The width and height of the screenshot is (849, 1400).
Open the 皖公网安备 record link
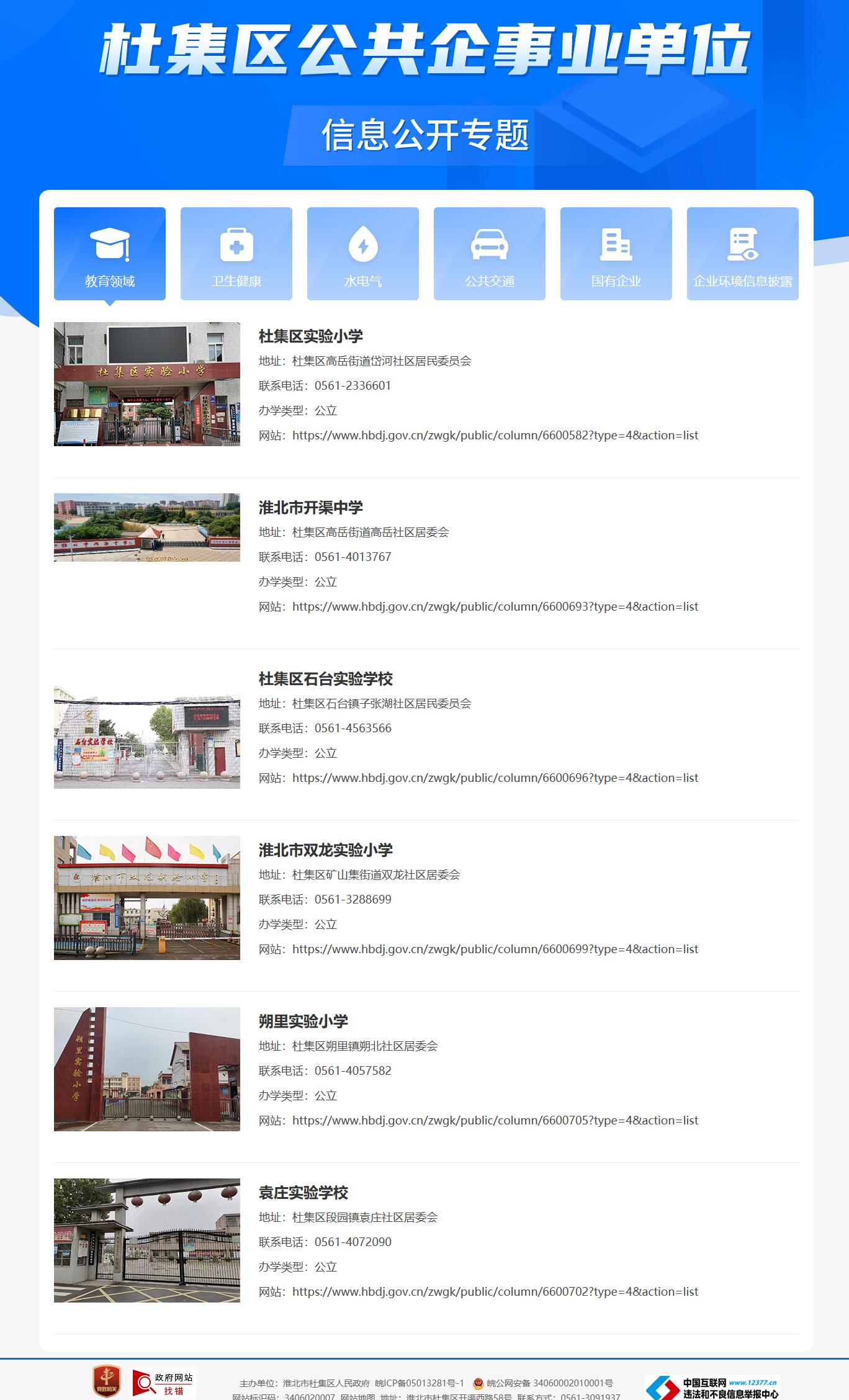click(x=550, y=1383)
